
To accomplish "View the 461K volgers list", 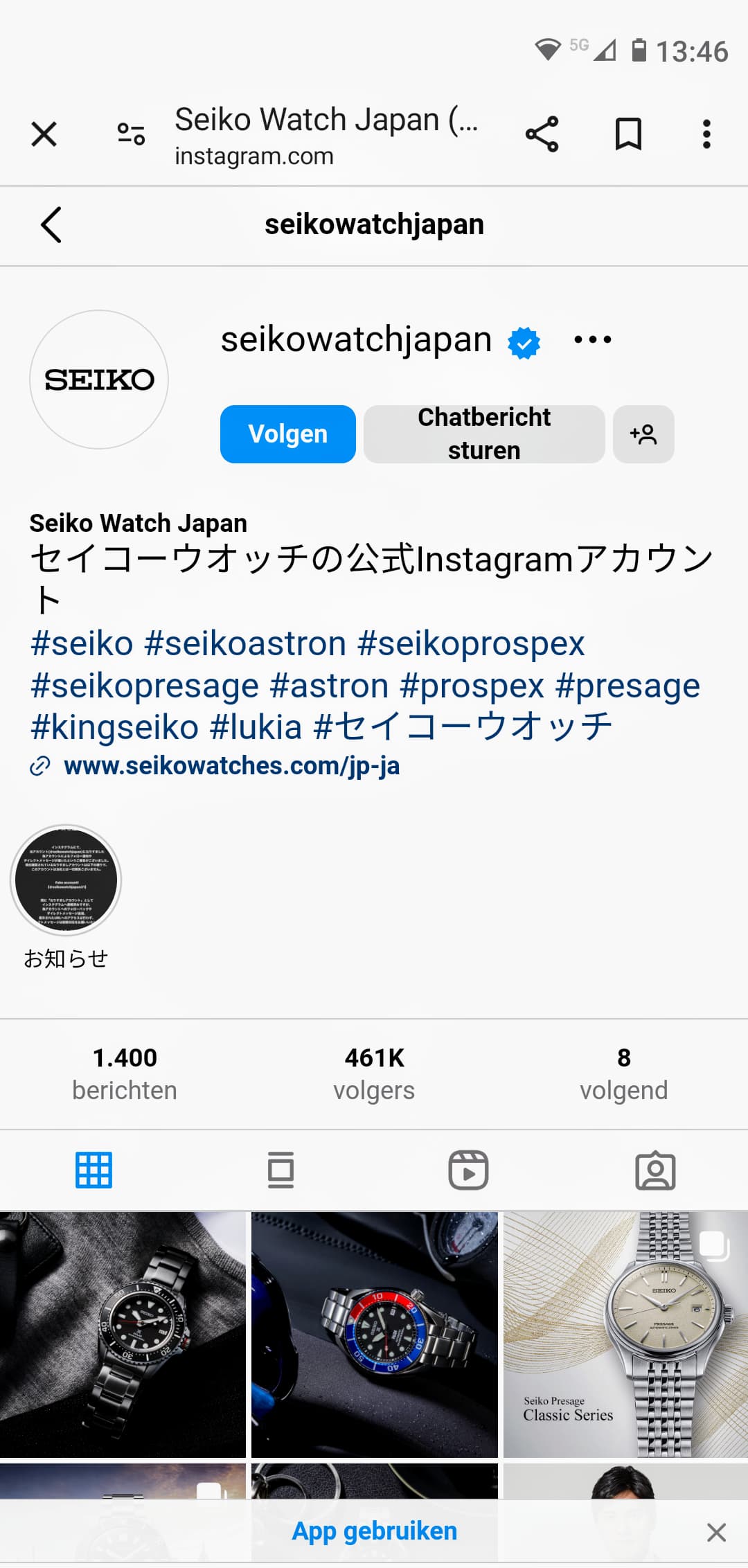I will [374, 1073].
